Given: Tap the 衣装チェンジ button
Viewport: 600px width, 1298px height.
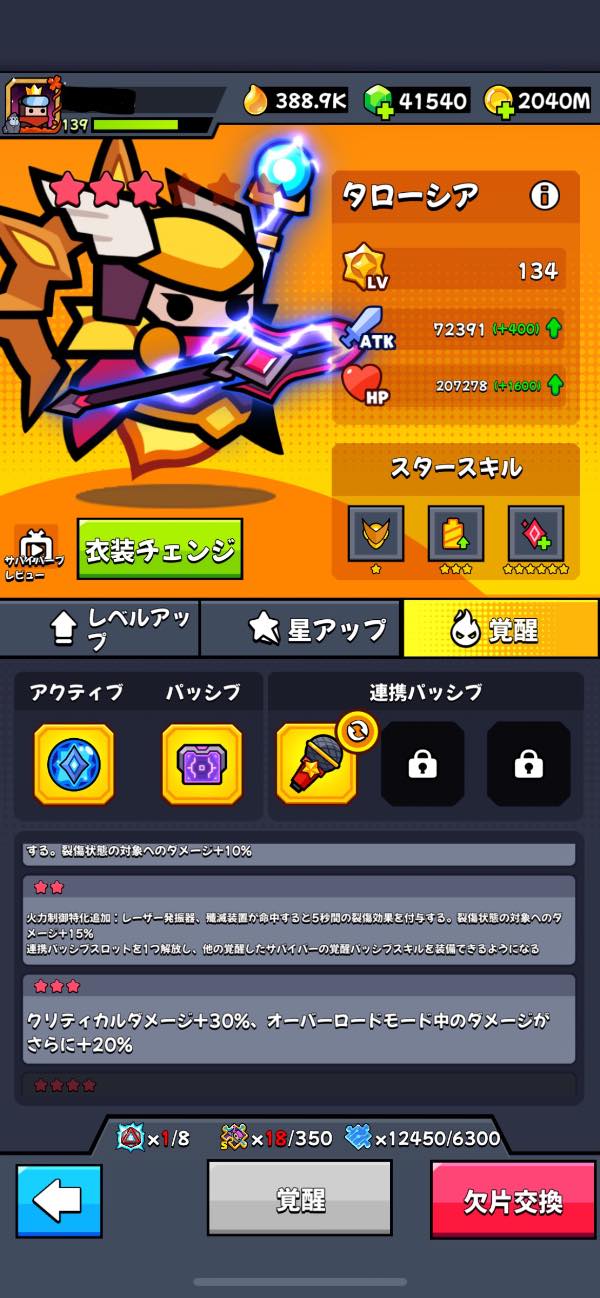Looking at the screenshot, I should pos(160,549).
